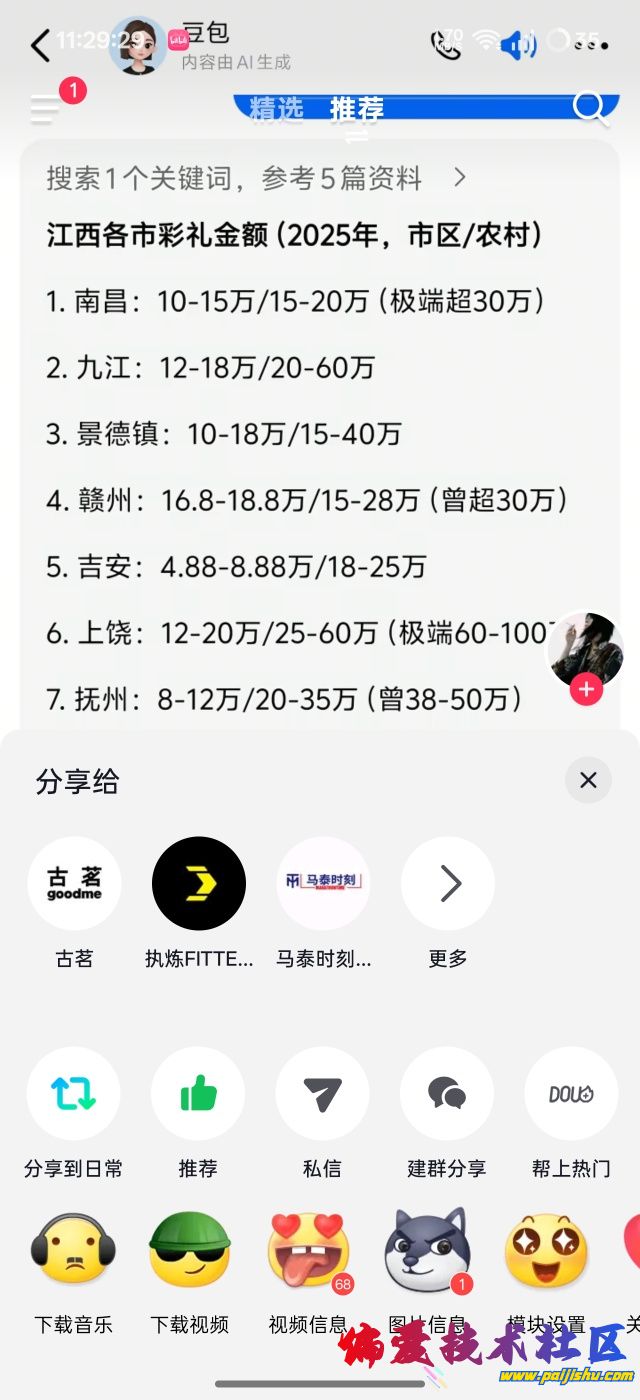Screen dimensions: 640x1400
Task: Send via 私信 private message
Action: point(322,1094)
